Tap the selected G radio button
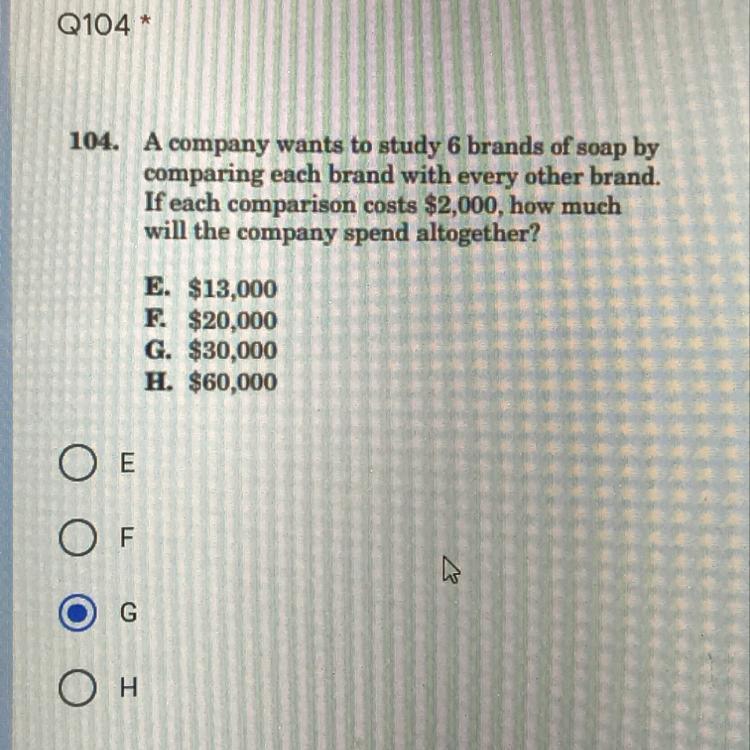The width and height of the screenshot is (750, 750). [75, 613]
